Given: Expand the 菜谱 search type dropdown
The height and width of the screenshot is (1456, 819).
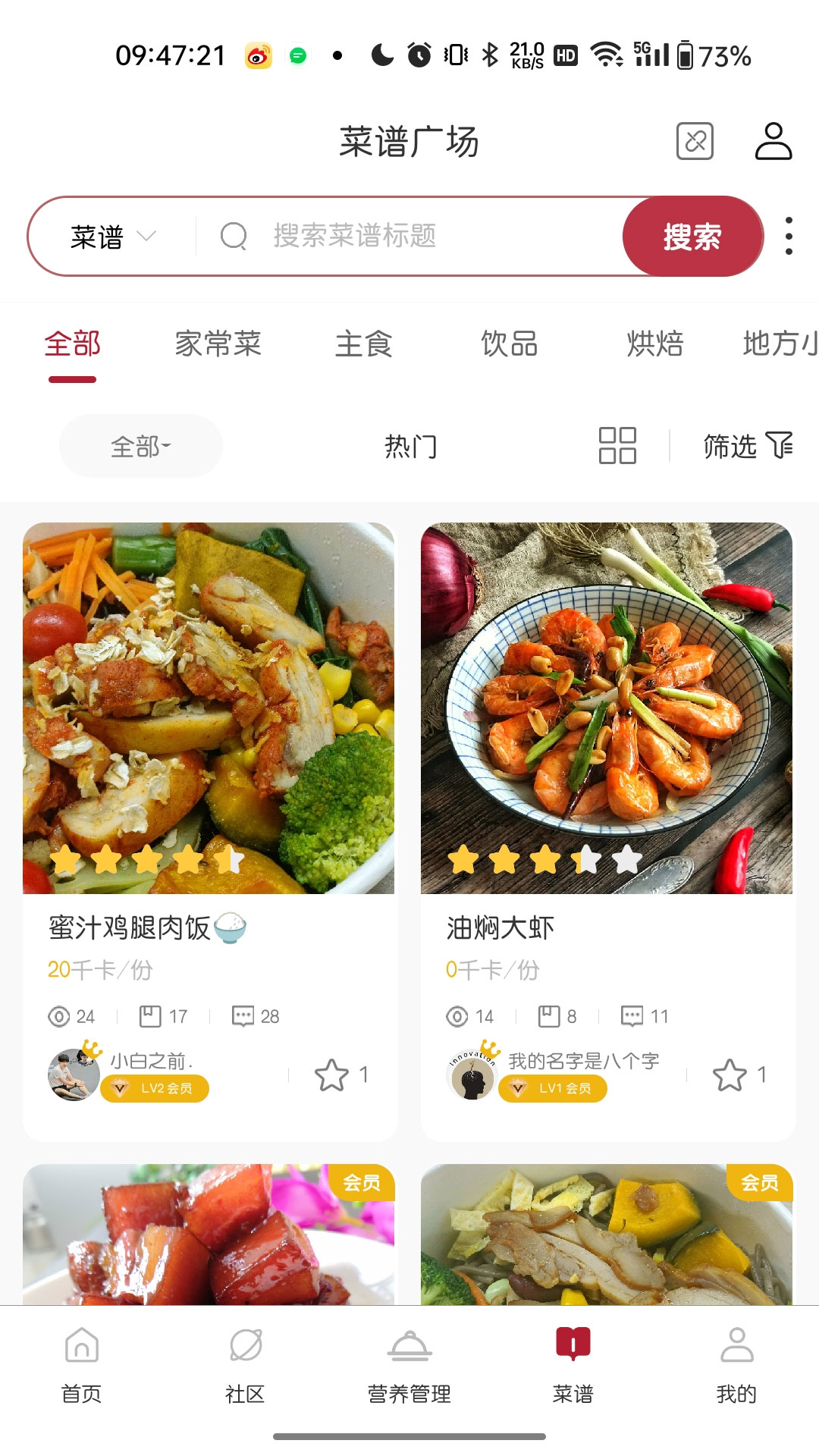Looking at the screenshot, I should [x=112, y=237].
